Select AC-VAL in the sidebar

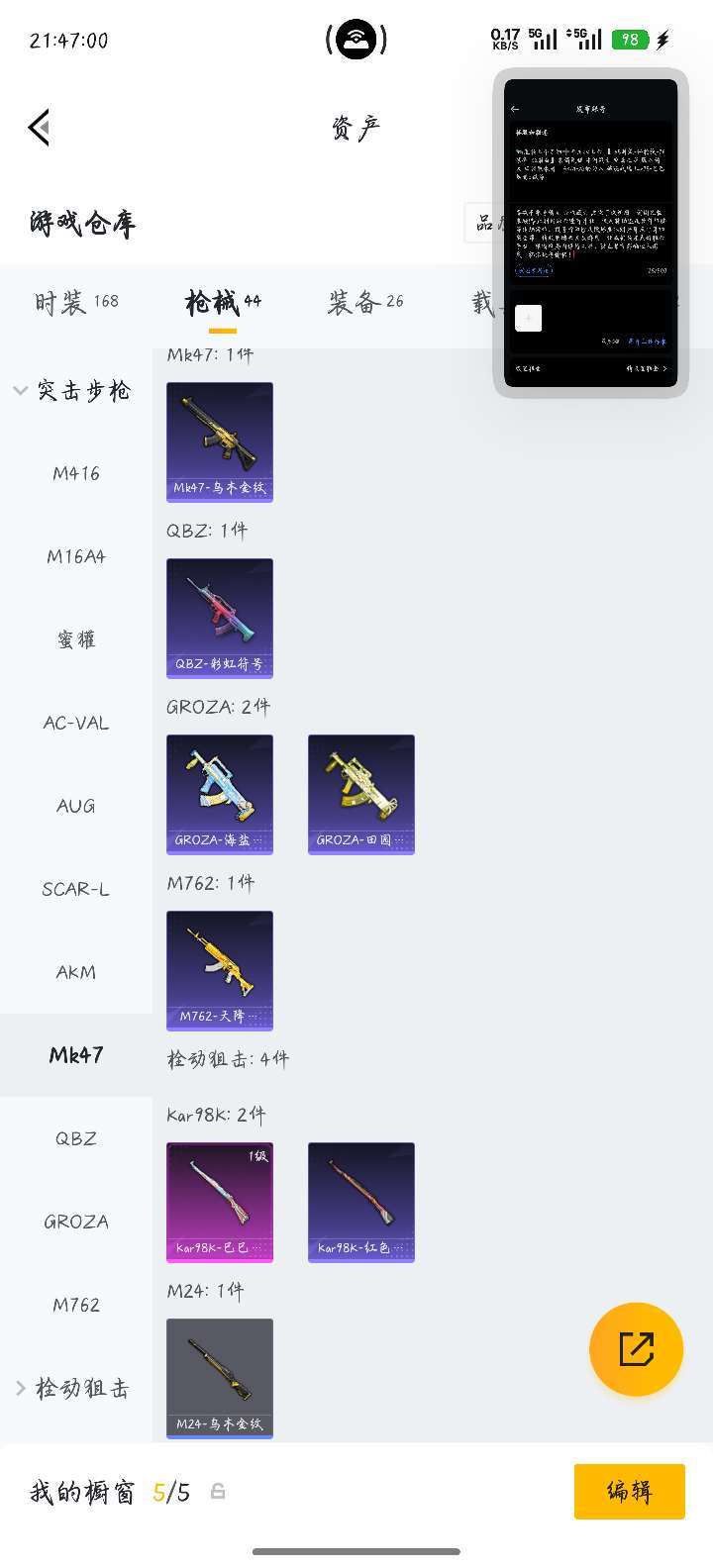[76, 723]
